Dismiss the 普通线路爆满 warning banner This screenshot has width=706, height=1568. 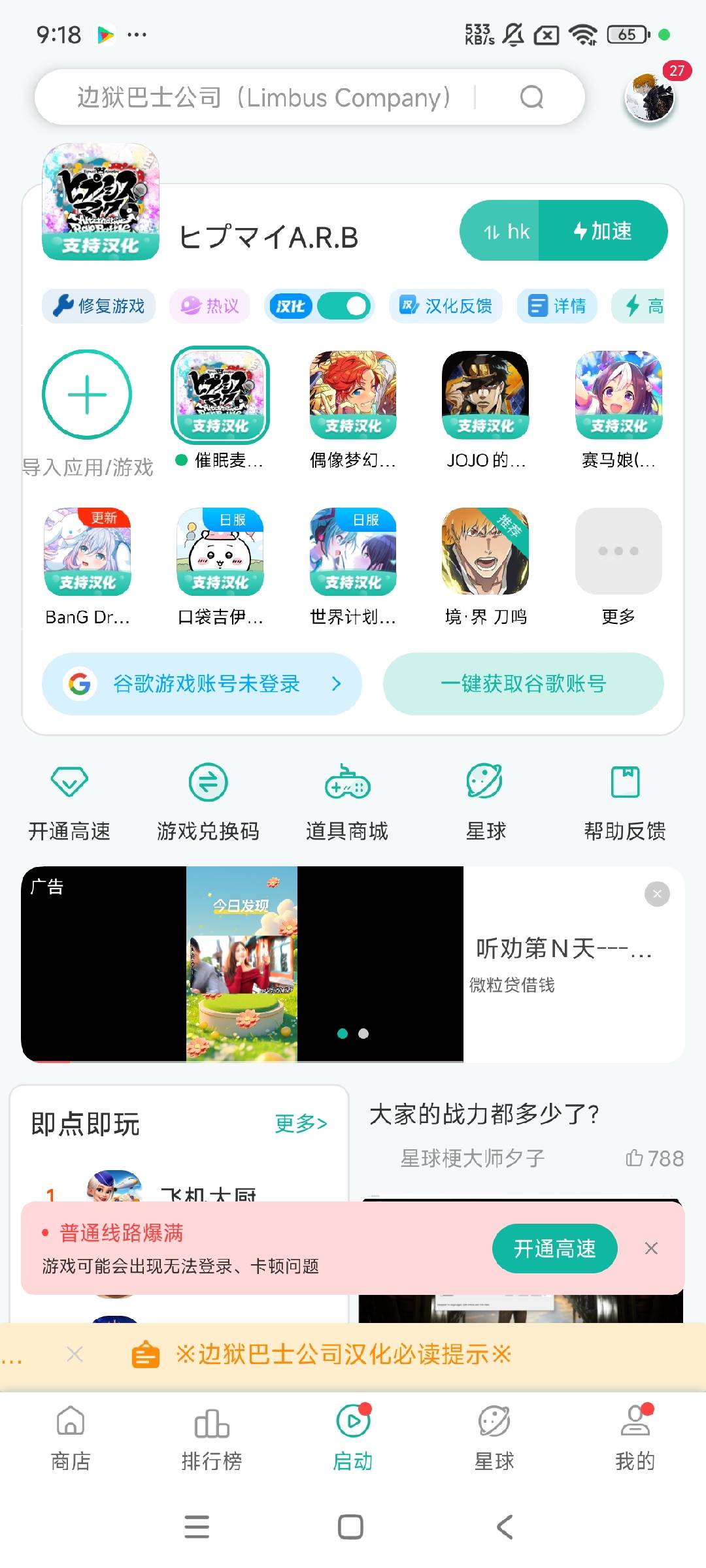click(651, 1249)
